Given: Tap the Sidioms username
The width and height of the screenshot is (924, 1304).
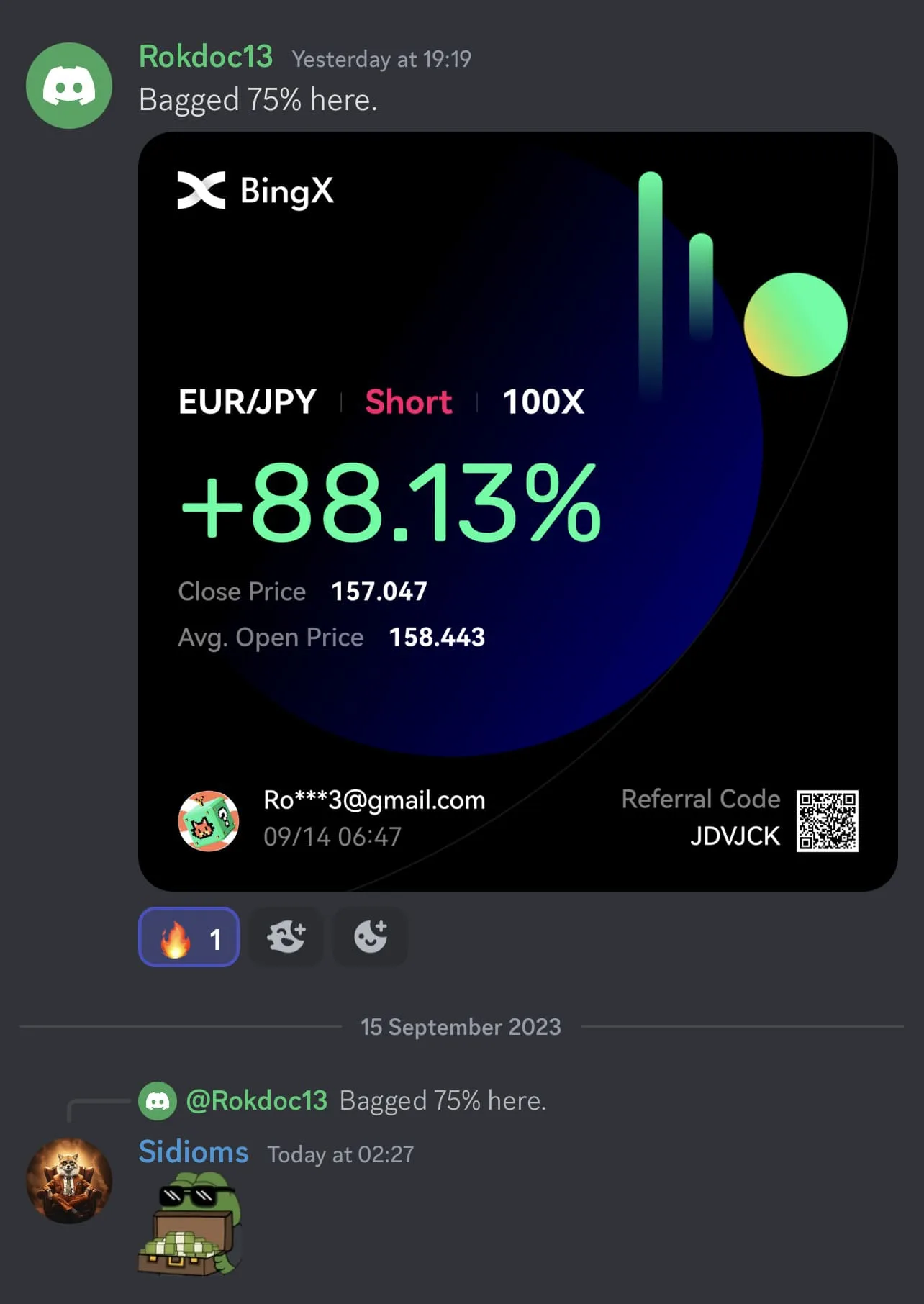Looking at the screenshot, I should [194, 1152].
